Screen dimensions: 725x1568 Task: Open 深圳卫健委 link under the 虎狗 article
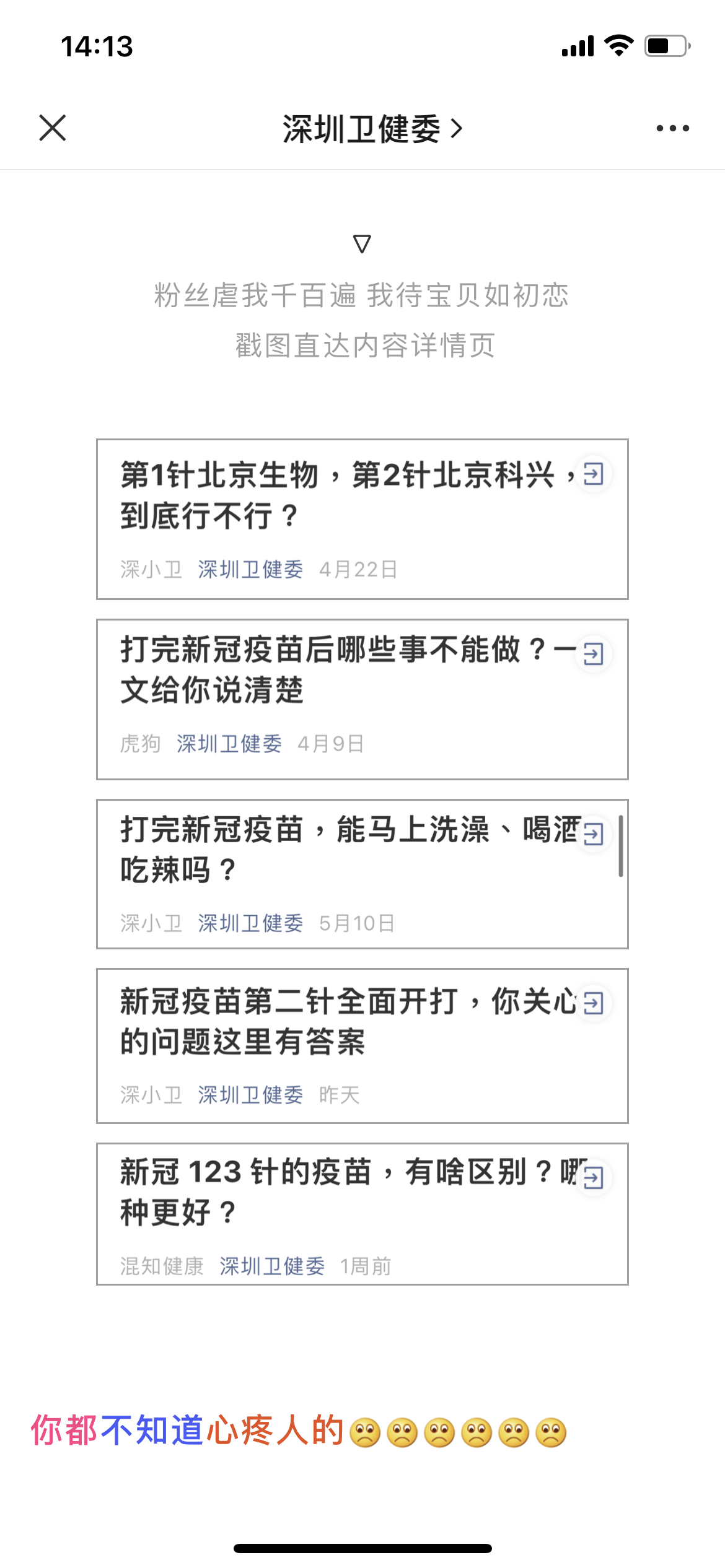click(229, 744)
